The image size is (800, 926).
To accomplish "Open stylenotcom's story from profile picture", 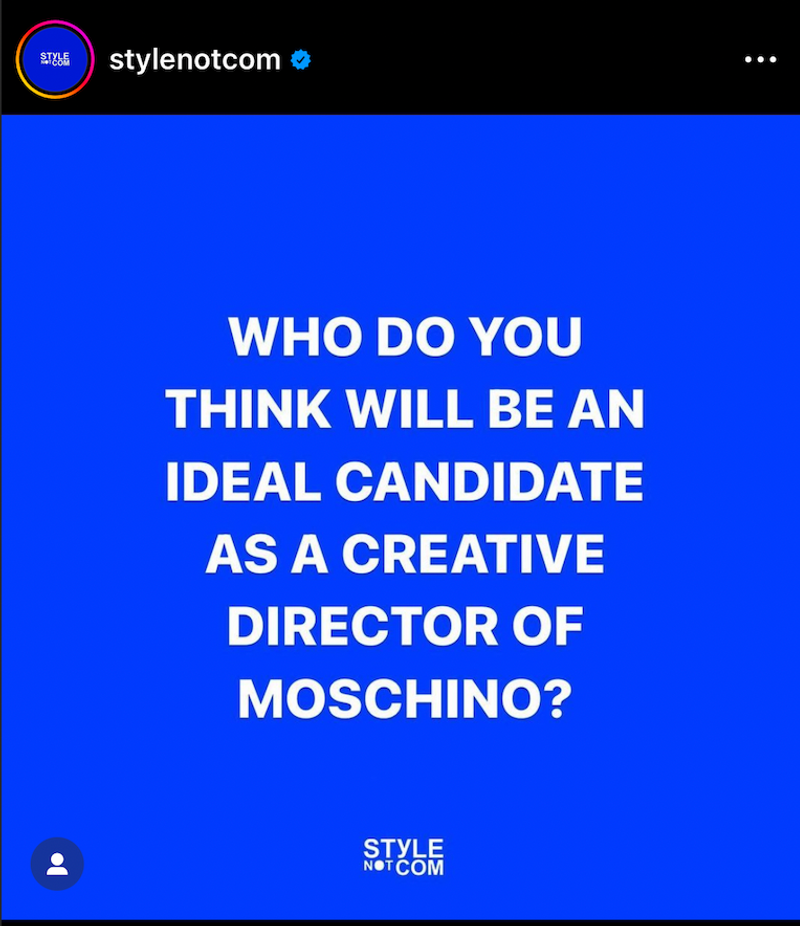I will [55, 60].
